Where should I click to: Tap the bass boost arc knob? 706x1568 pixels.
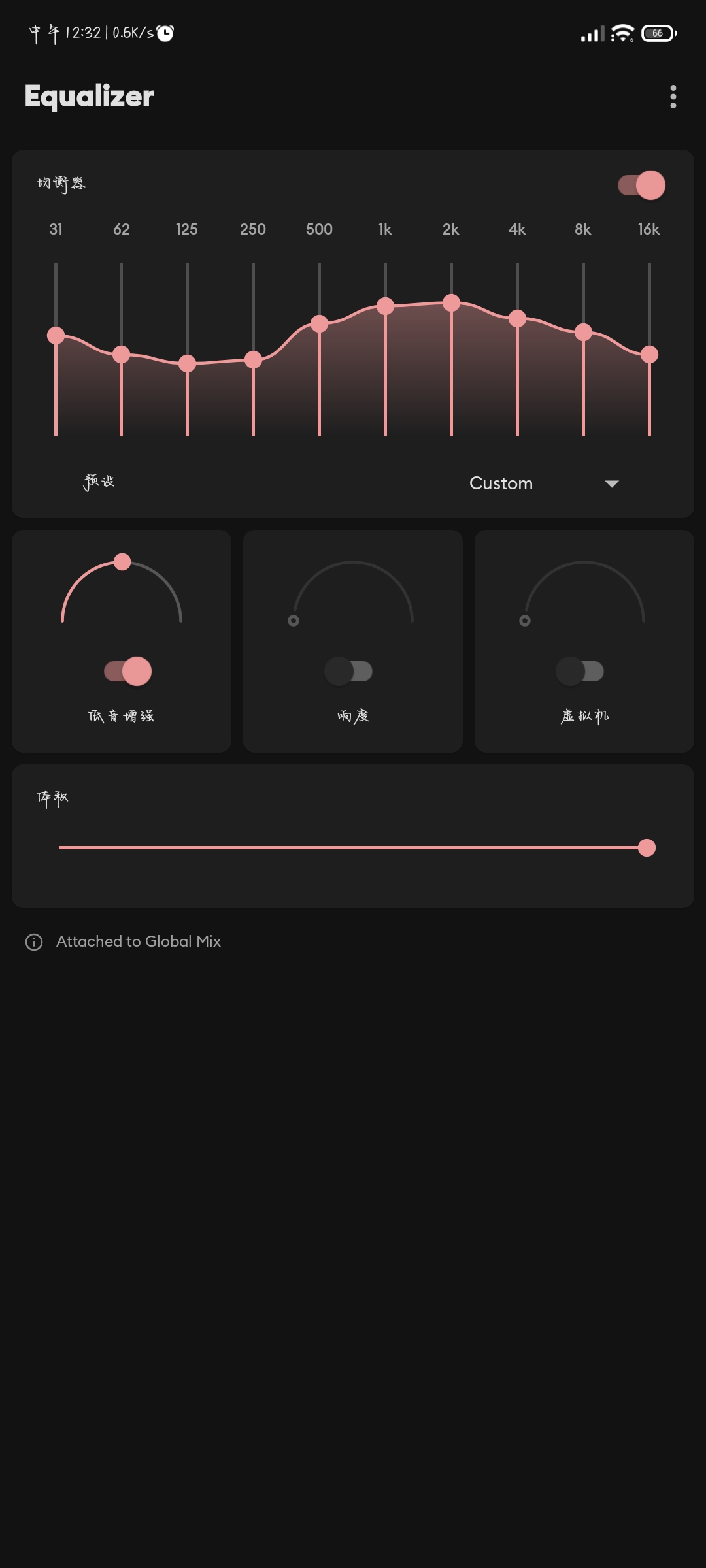point(122,562)
